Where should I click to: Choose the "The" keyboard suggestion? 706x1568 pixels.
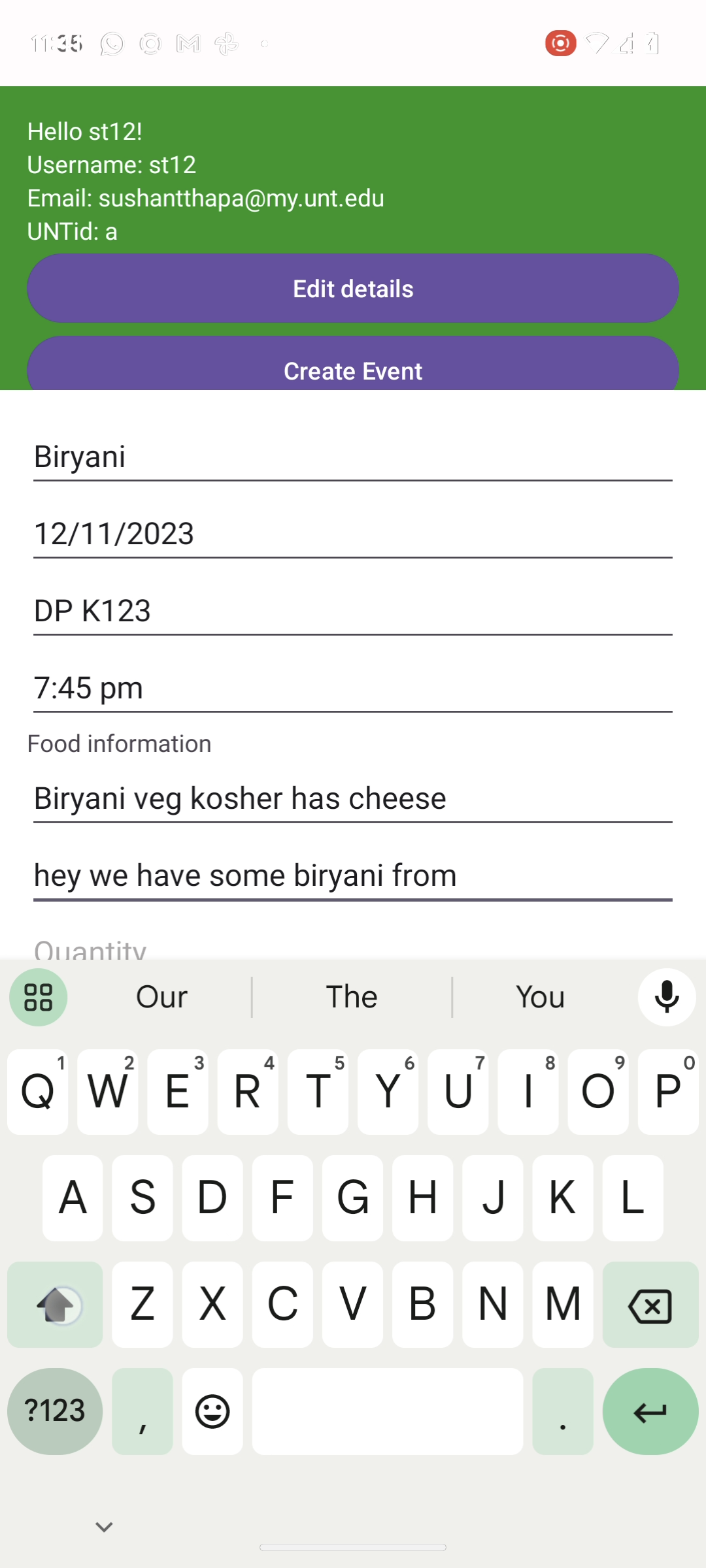pyautogui.click(x=352, y=997)
